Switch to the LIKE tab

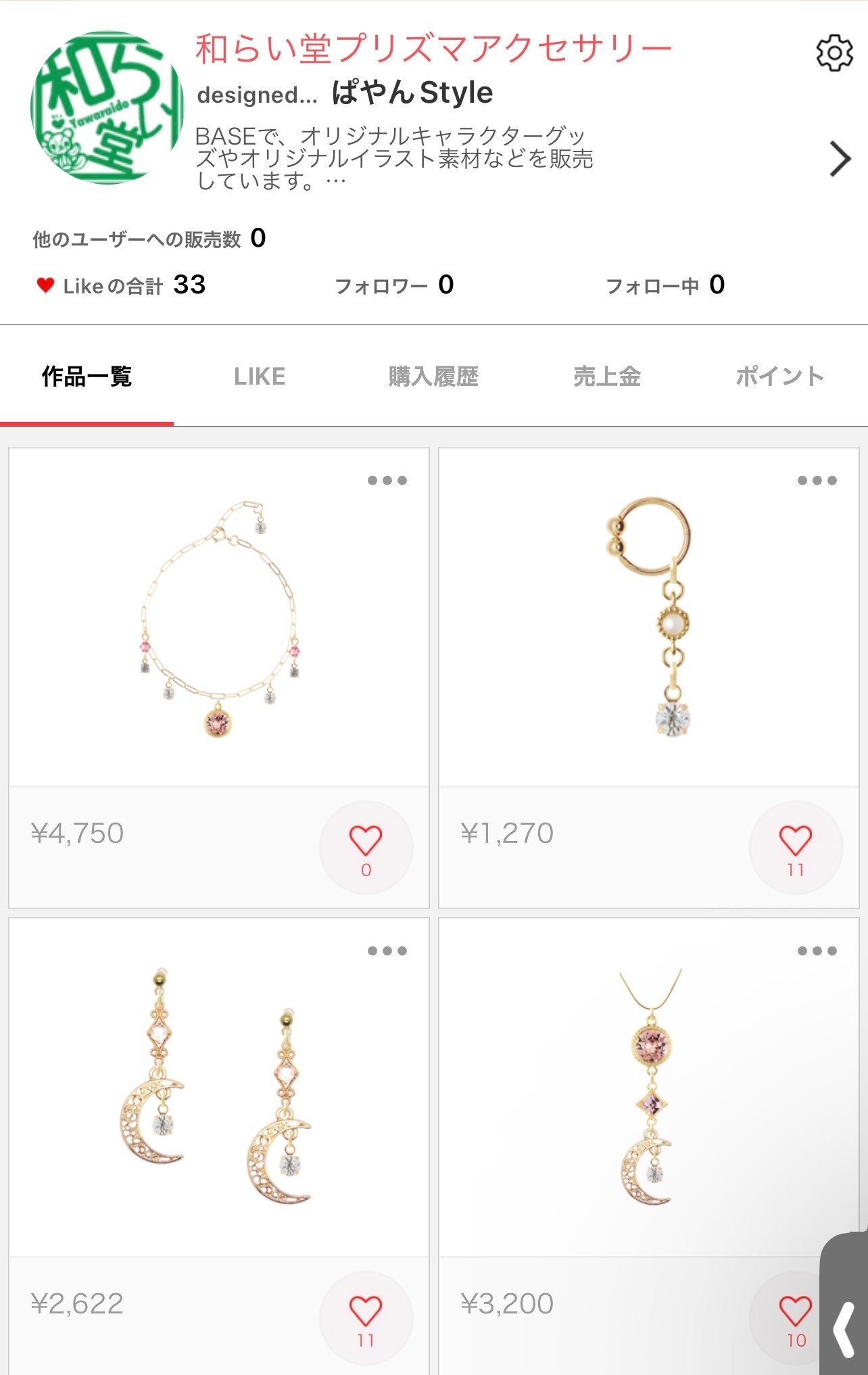tap(260, 377)
